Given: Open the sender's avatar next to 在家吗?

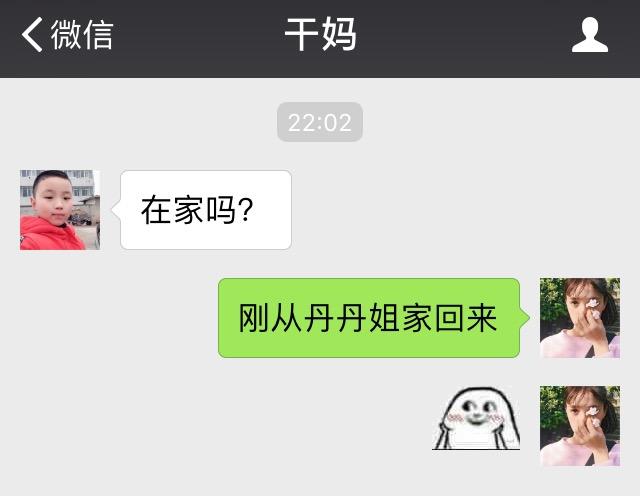Looking at the screenshot, I should click(x=60, y=210).
